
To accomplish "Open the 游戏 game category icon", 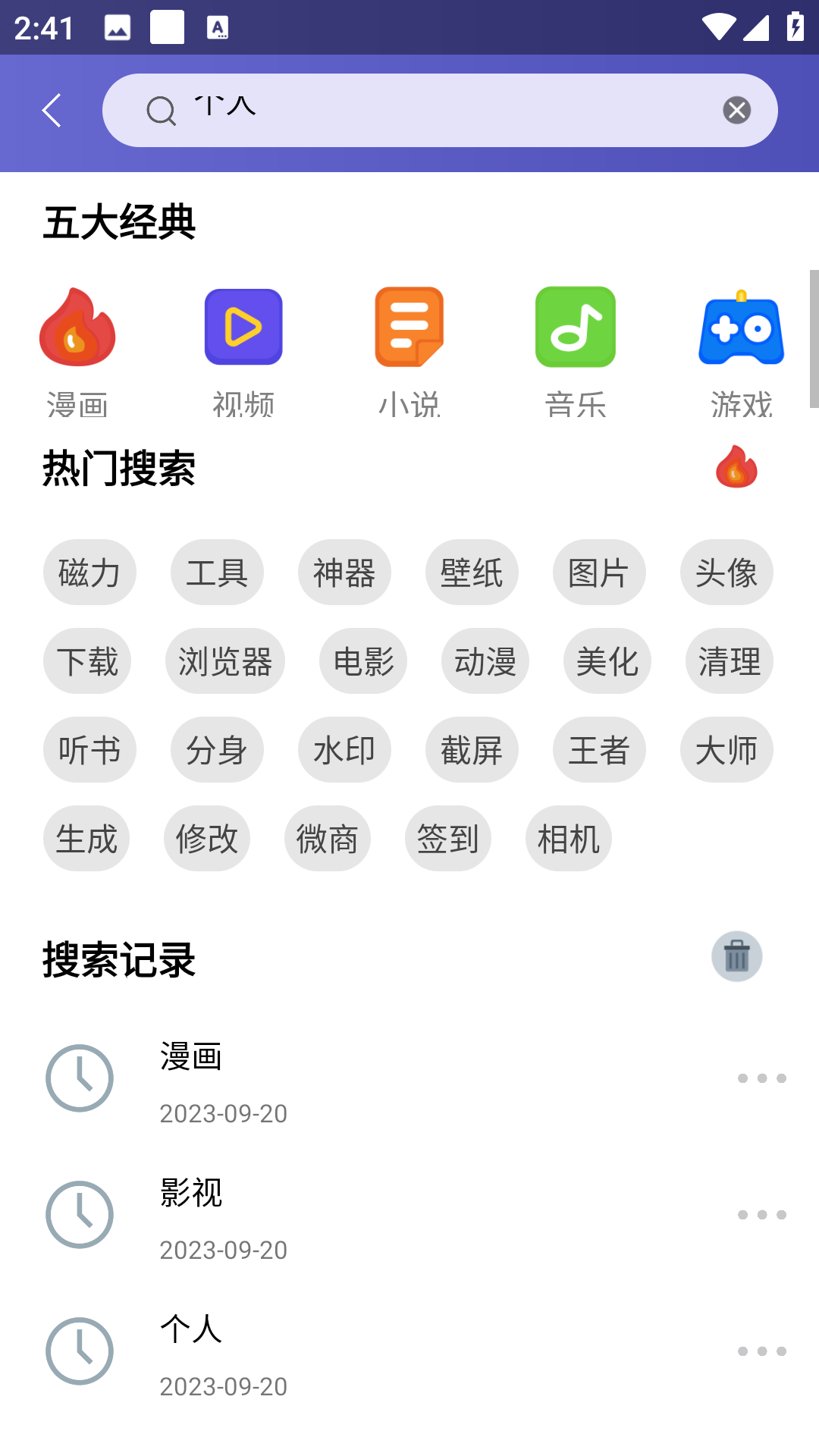I will click(741, 327).
